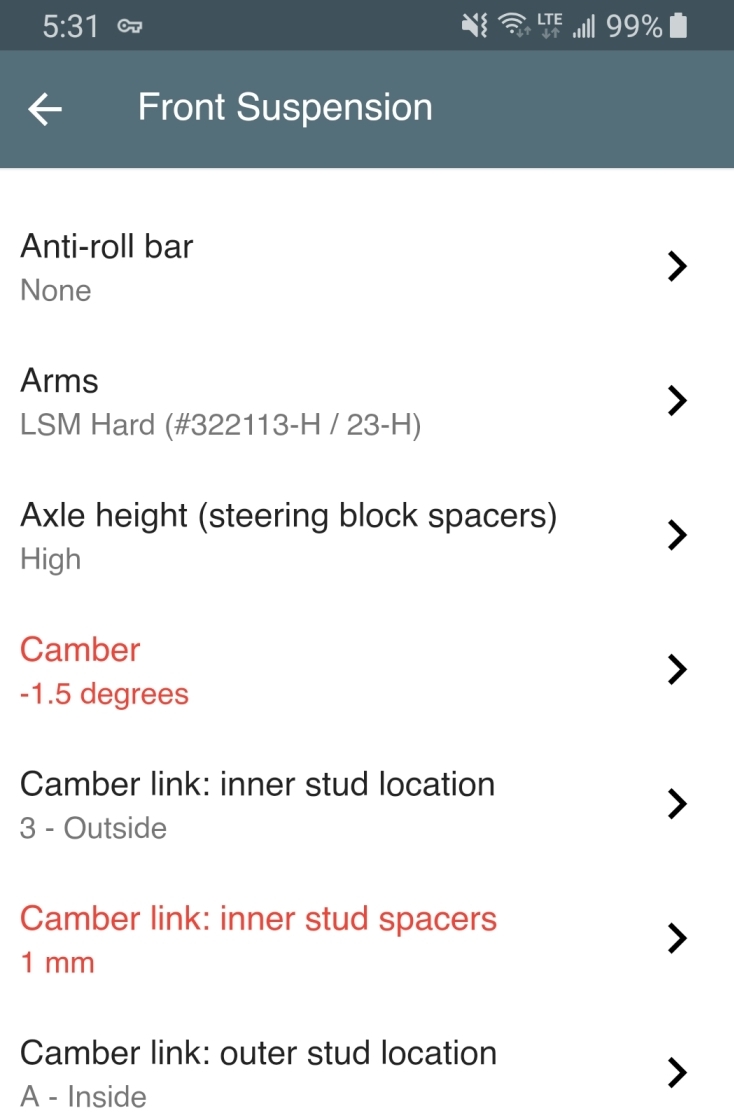Go back from Front Suspension
The height and width of the screenshot is (1118, 734).
[x=45, y=109]
